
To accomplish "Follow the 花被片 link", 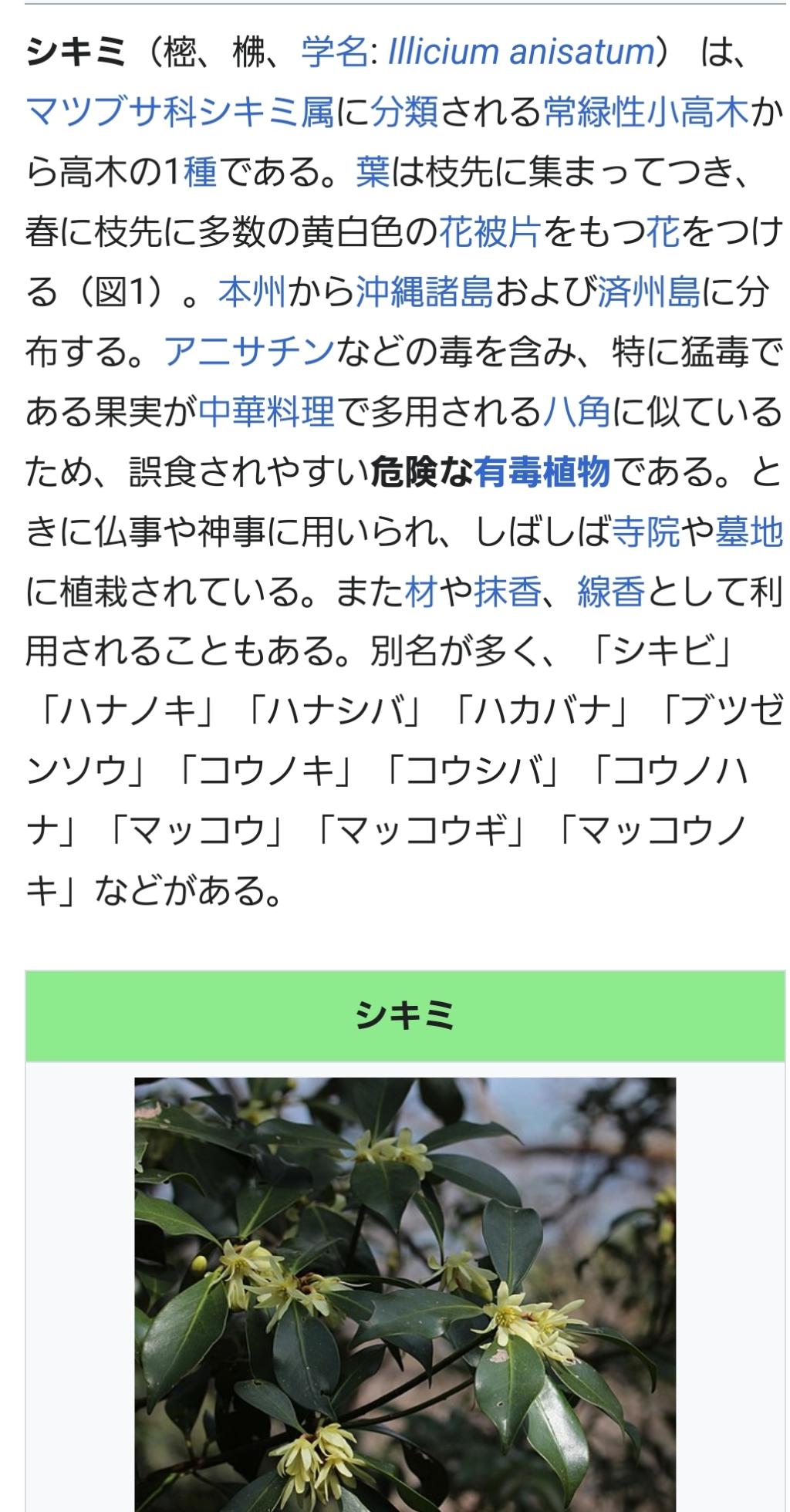I will (x=490, y=232).
